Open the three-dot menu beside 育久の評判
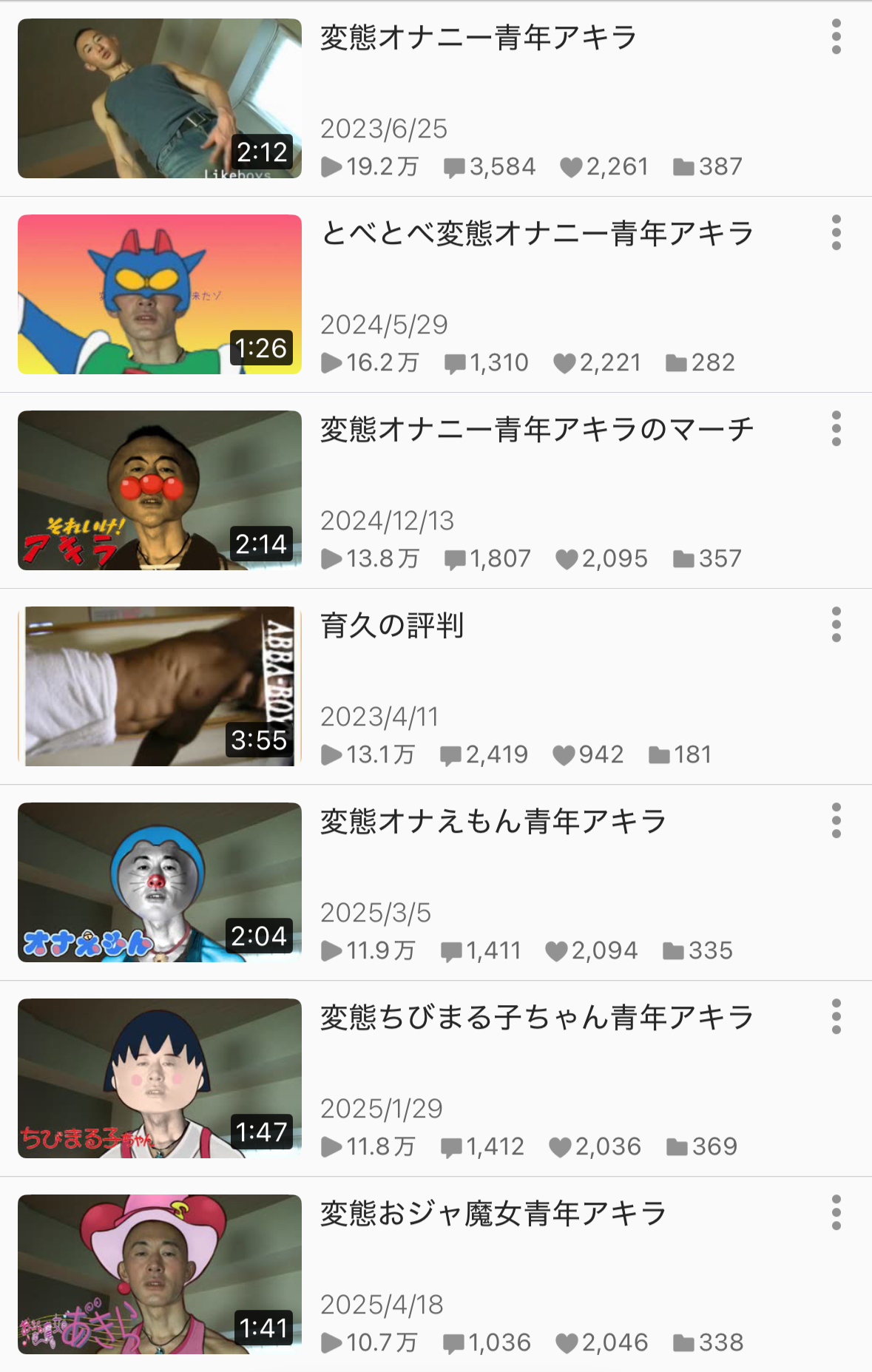Screen dimensions: 872x1372 (836, 625)
